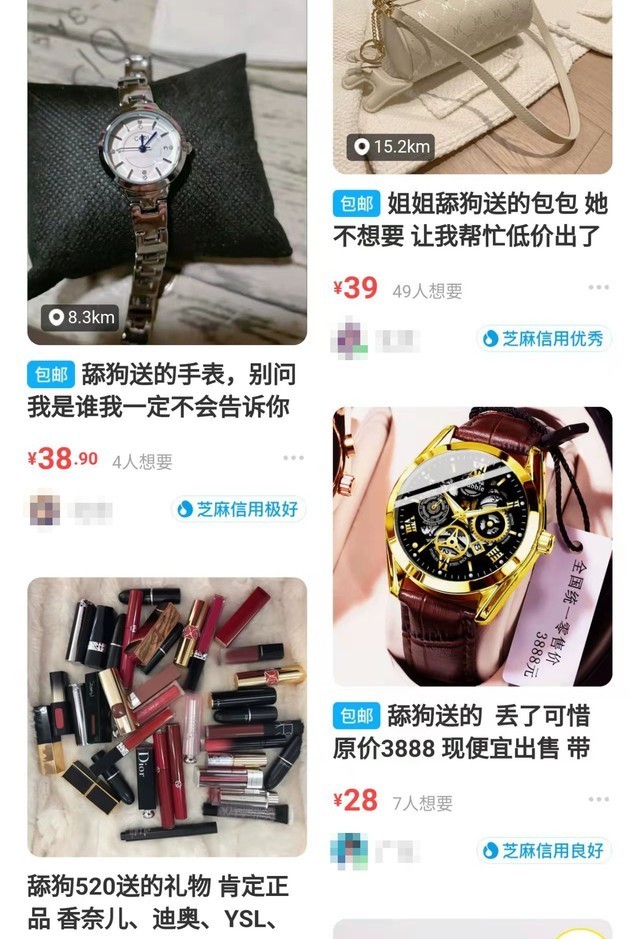Image resolution: width=640 pixels, height=939 pixels.
Task: View seller avatar under ¥39 bag
Action: click(x=351, y=338)
